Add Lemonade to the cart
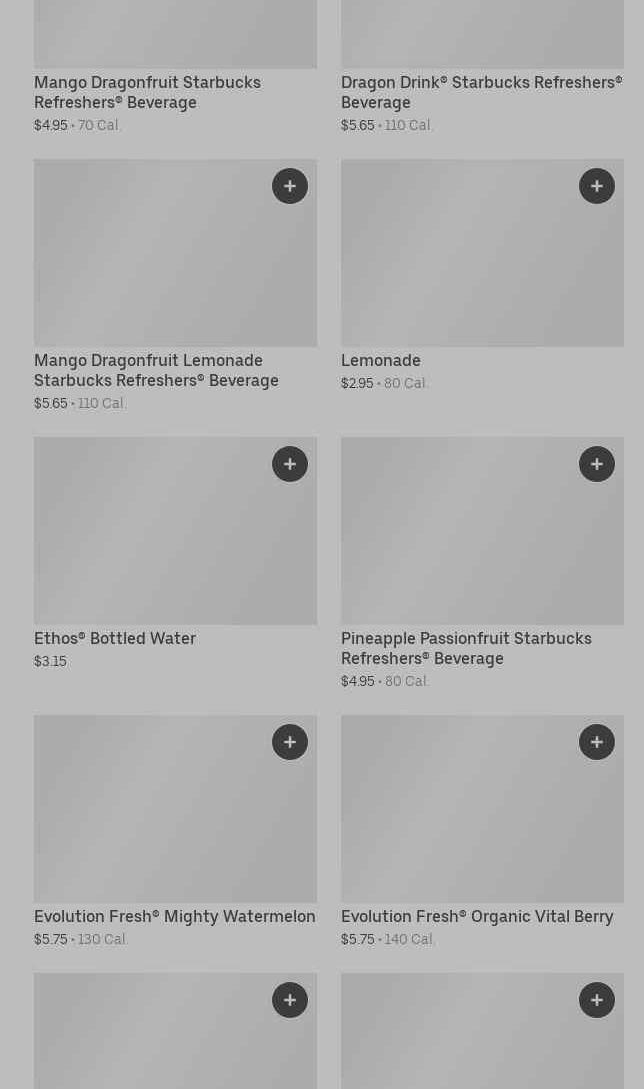The height and width of the screenshot is (1089, 644). tap(597, 186)
